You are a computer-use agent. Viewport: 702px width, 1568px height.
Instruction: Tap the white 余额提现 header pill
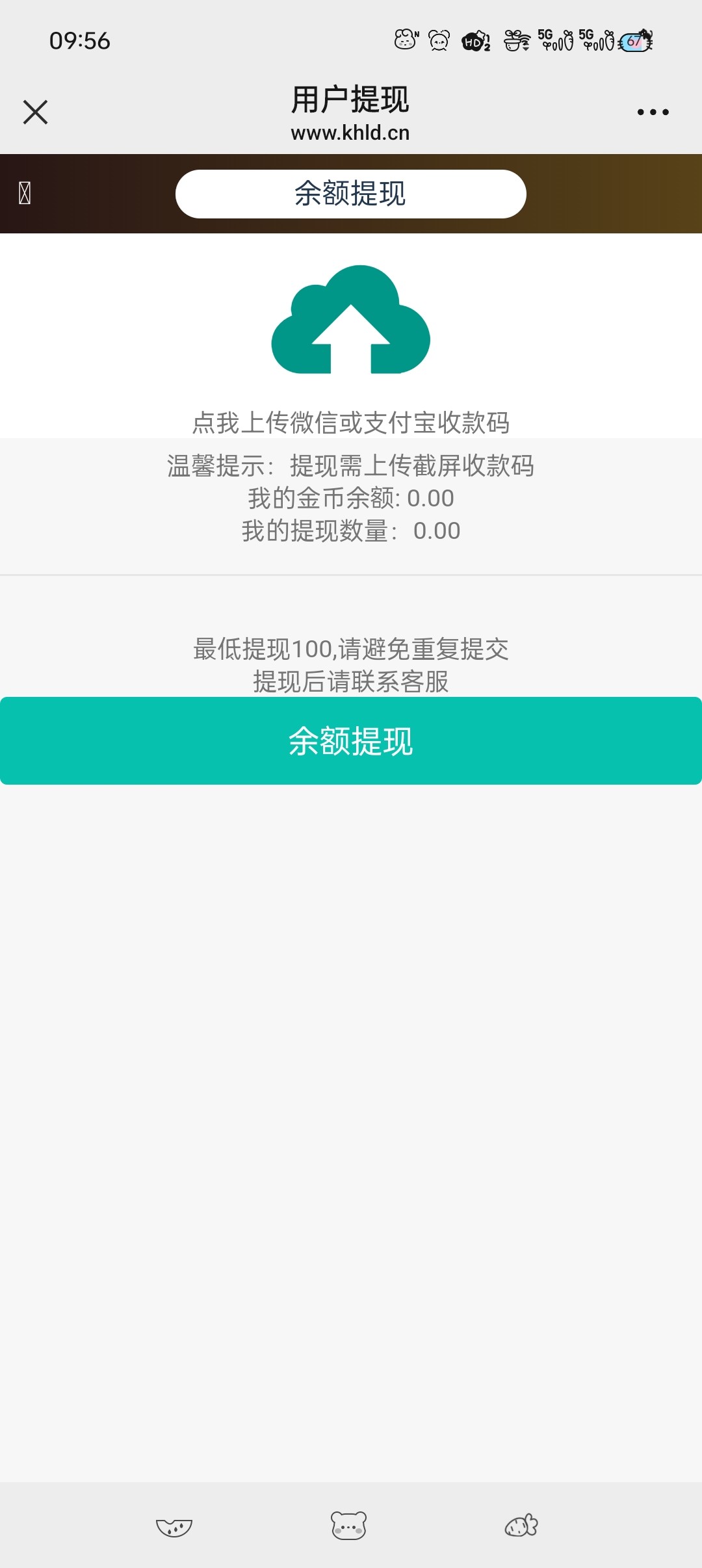click(350, 194)
